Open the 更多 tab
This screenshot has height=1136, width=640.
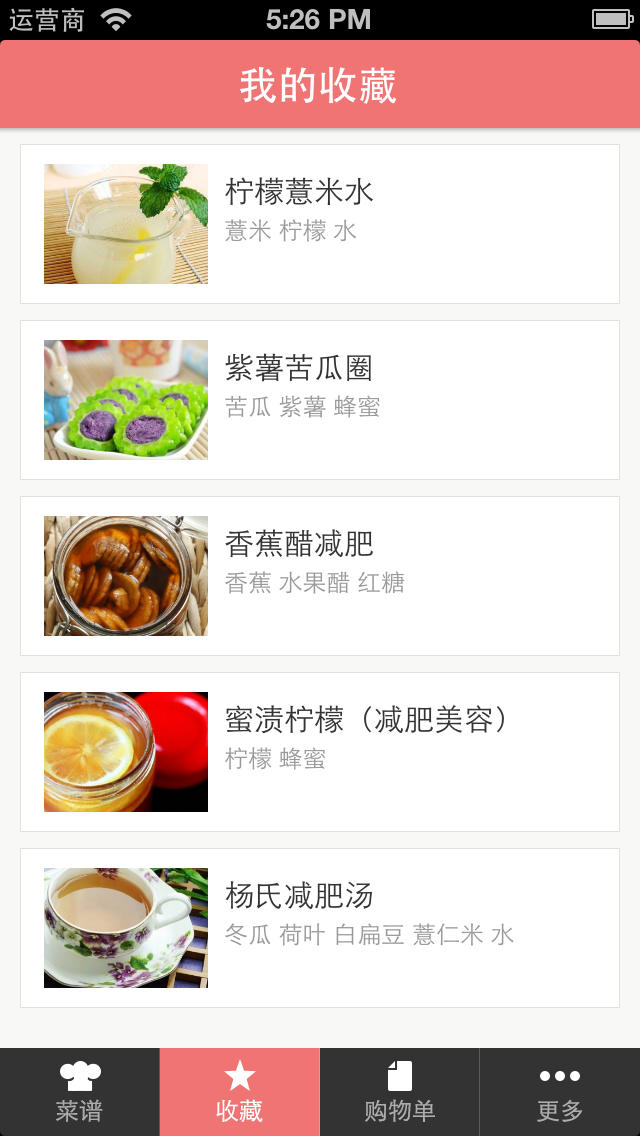click(x=560, y=1092)
